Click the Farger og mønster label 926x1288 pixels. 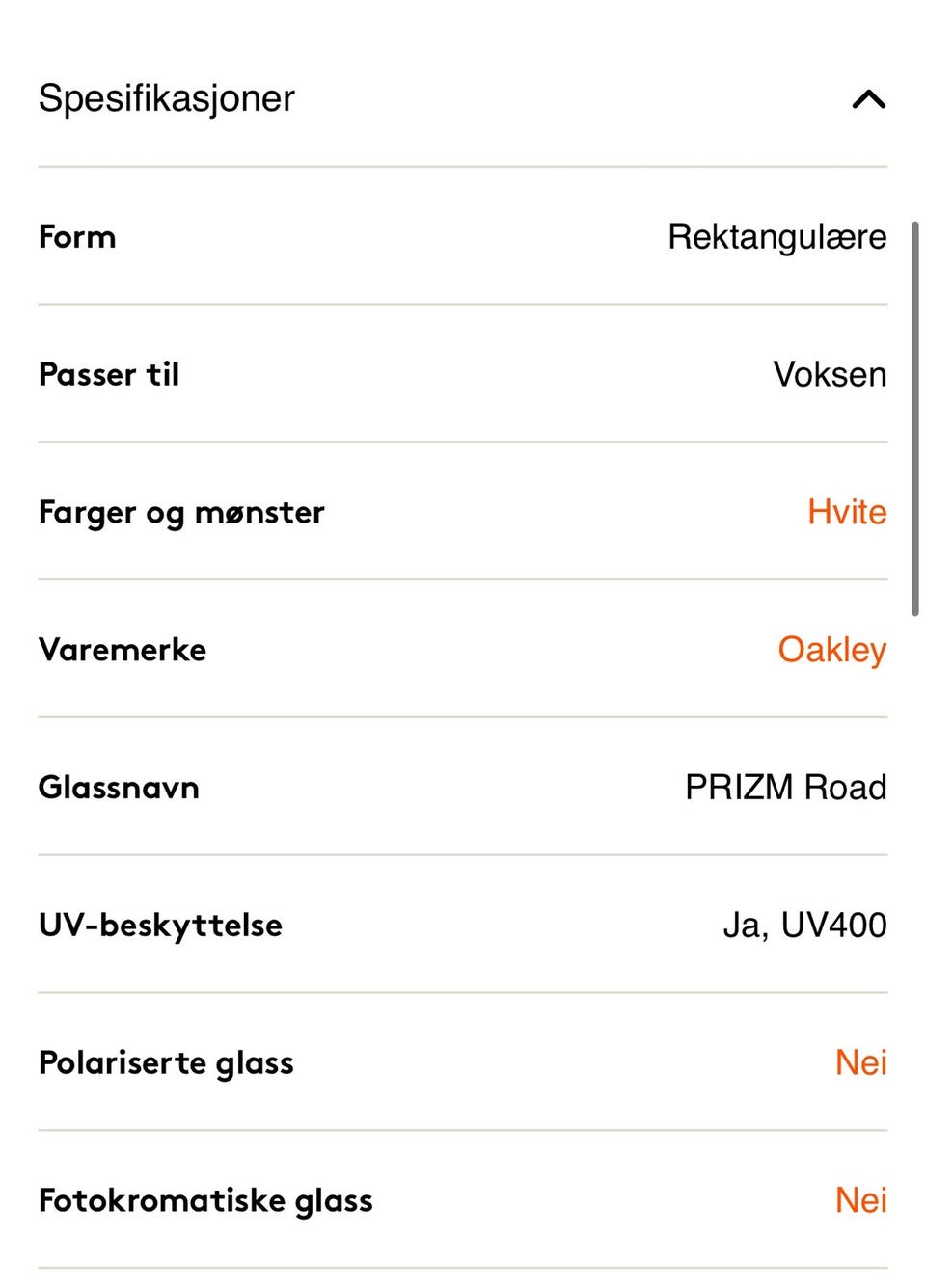click(180, 513)
